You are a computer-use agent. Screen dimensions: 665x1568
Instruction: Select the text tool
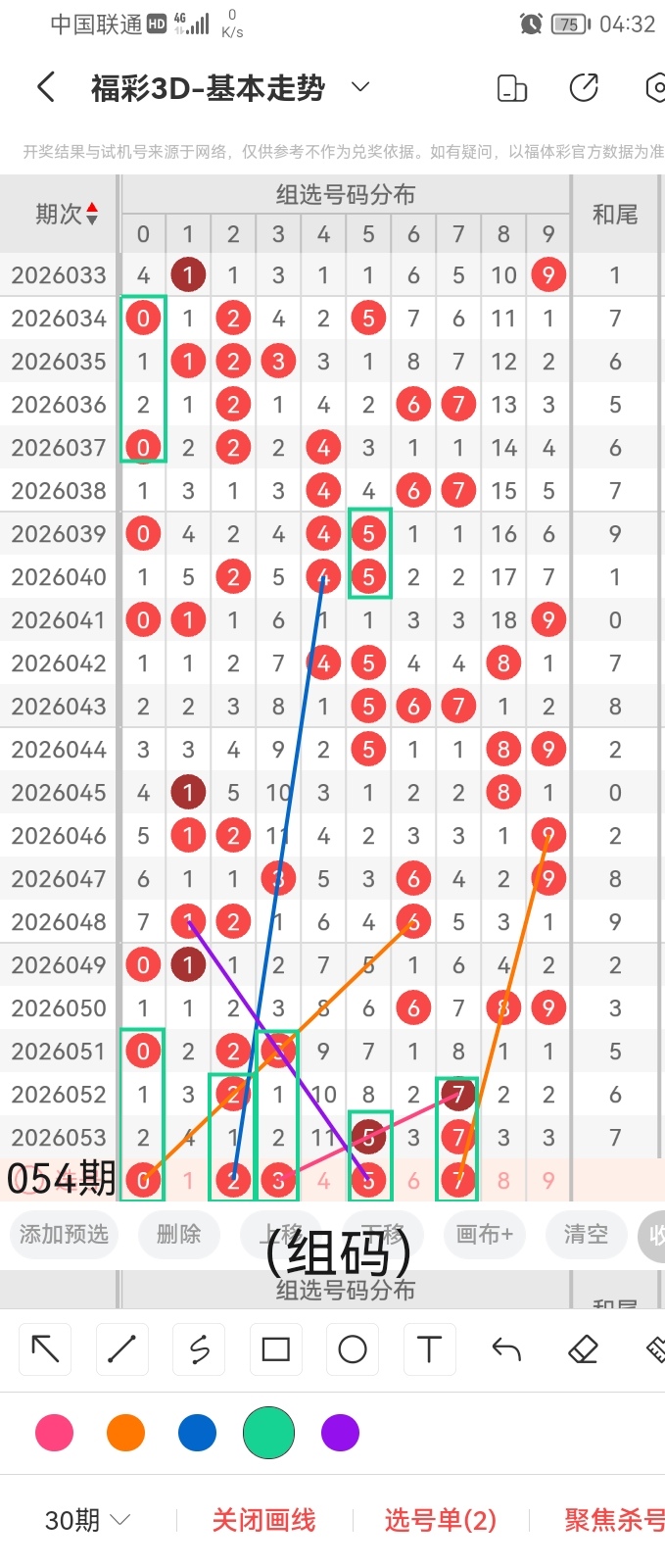click(429, 1349)
